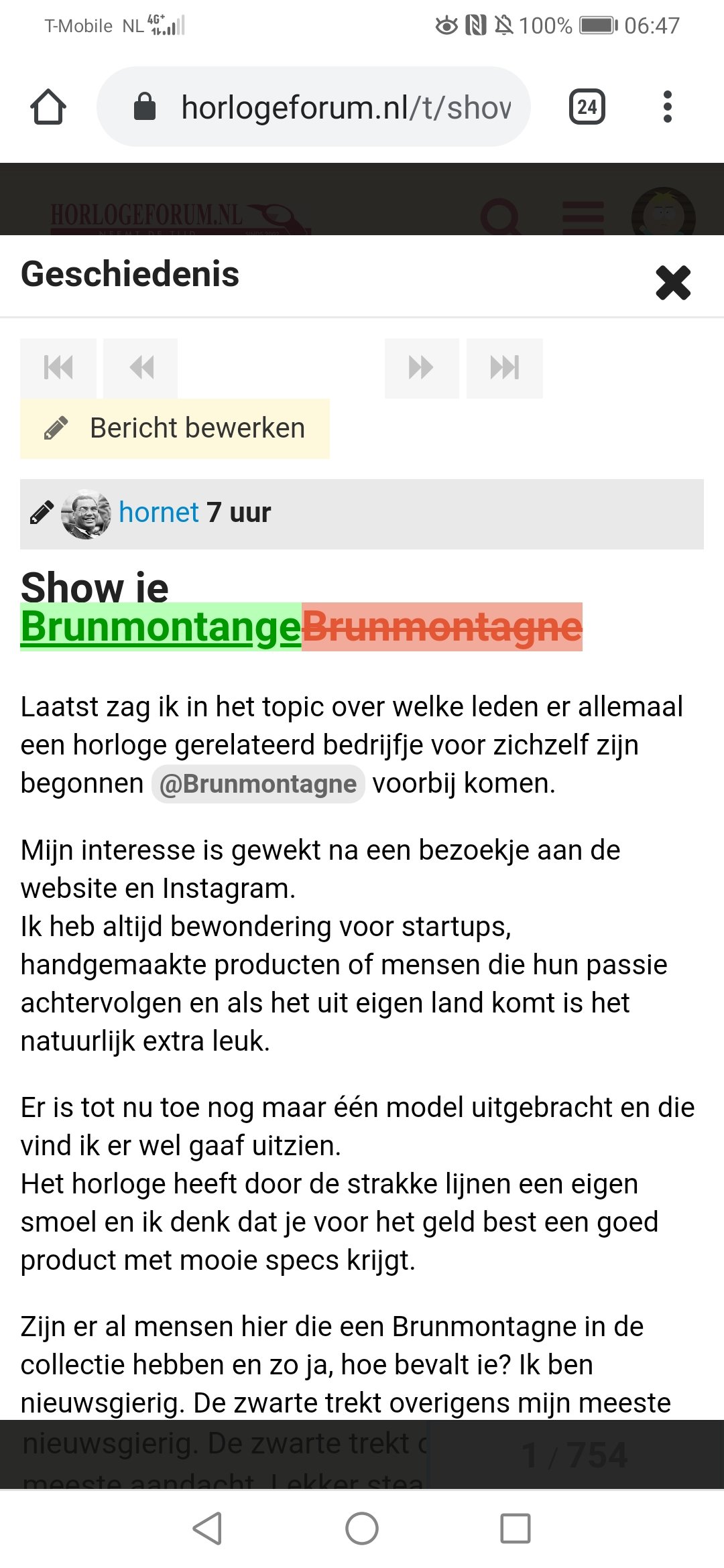Image resolution: width=724 pixels, height=1568 pixels.
Task: Tap the system back button
Action: pos(208,1528)
